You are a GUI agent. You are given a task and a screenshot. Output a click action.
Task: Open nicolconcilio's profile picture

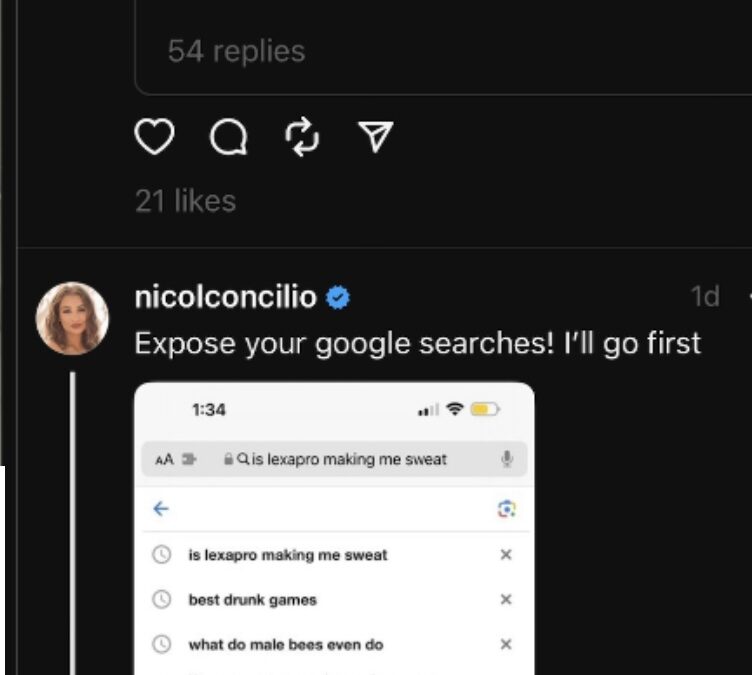72,318
